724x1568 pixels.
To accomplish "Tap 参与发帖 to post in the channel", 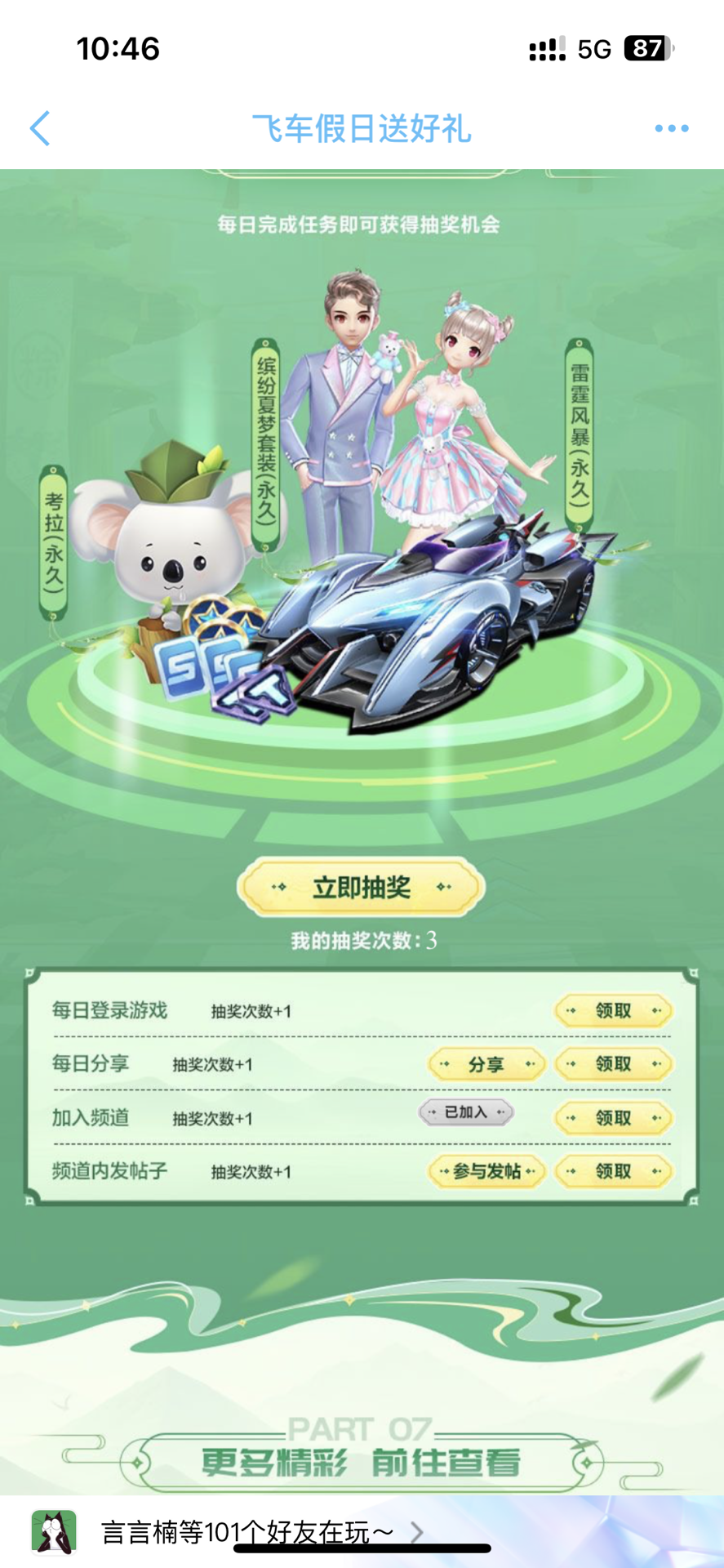I will tap(486, 1171).
